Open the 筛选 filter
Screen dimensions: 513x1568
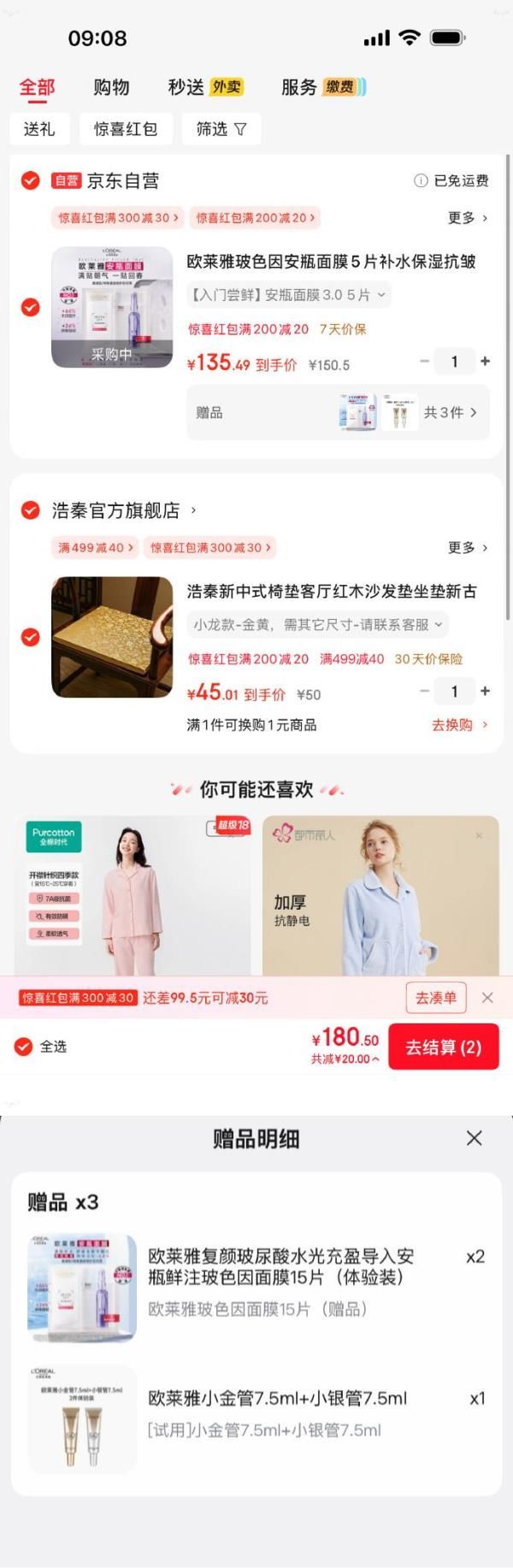pos(221,129)
